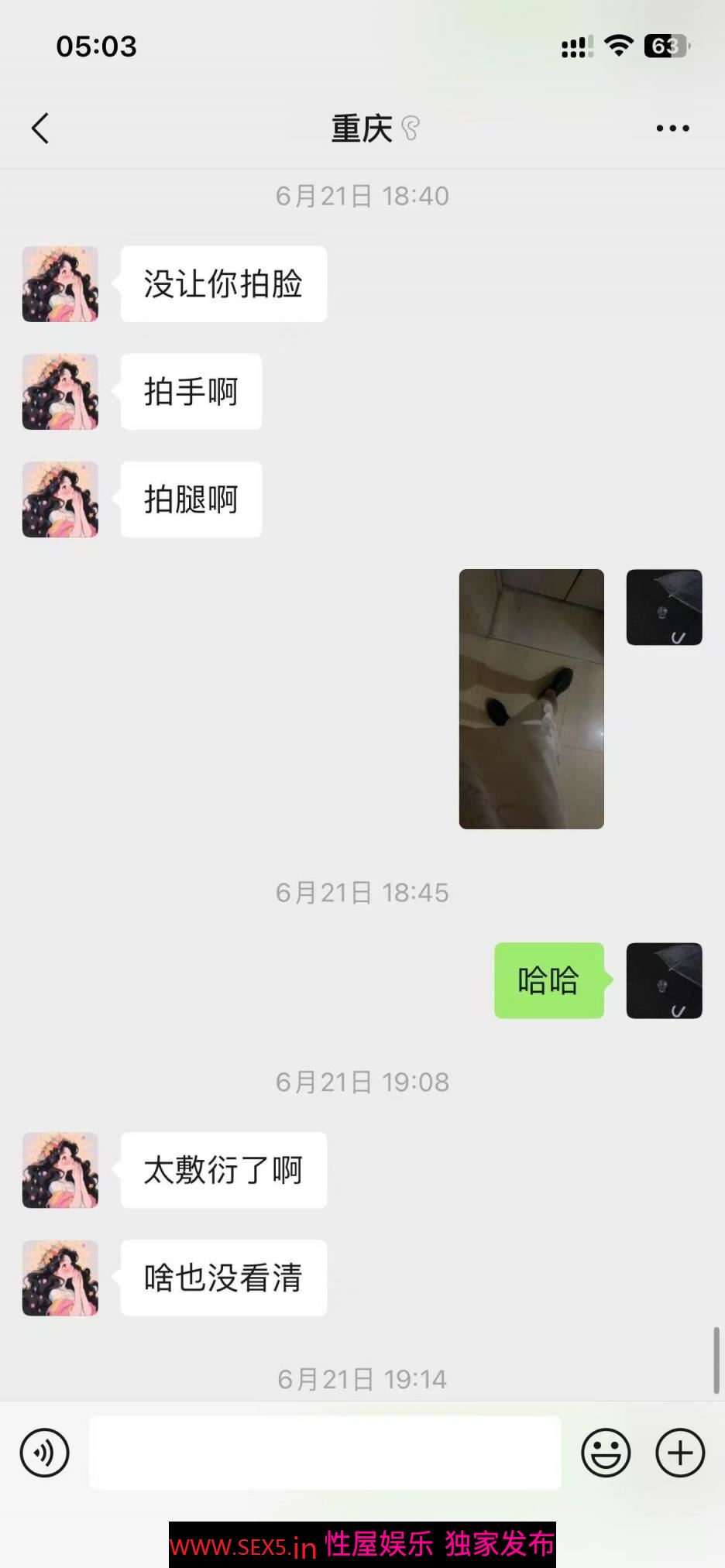Open the emoji sticker panel
This screenshot has width=725, height=1568.
[x=606, y=1453]
